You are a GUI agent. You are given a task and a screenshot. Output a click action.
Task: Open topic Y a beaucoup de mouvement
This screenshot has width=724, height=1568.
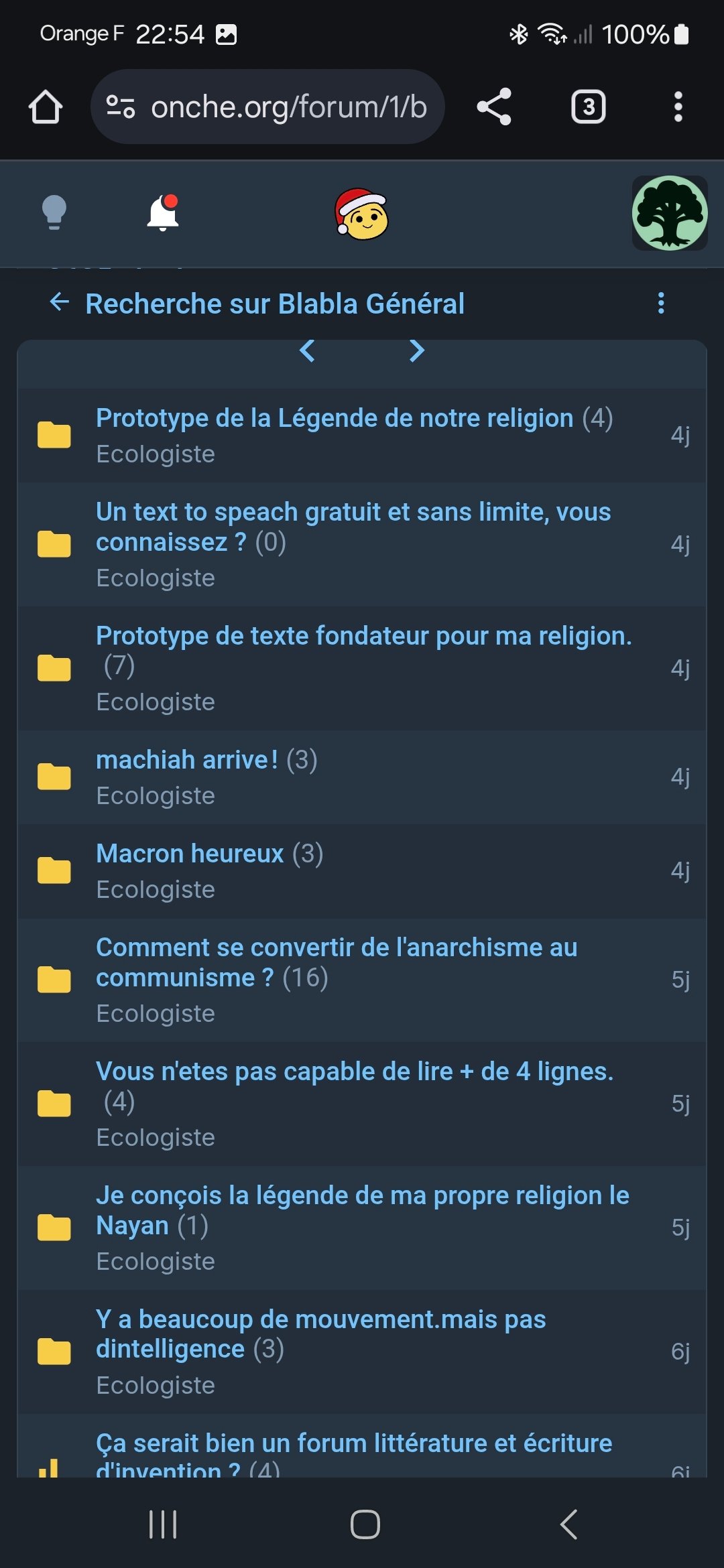[x=321, y=1333]
